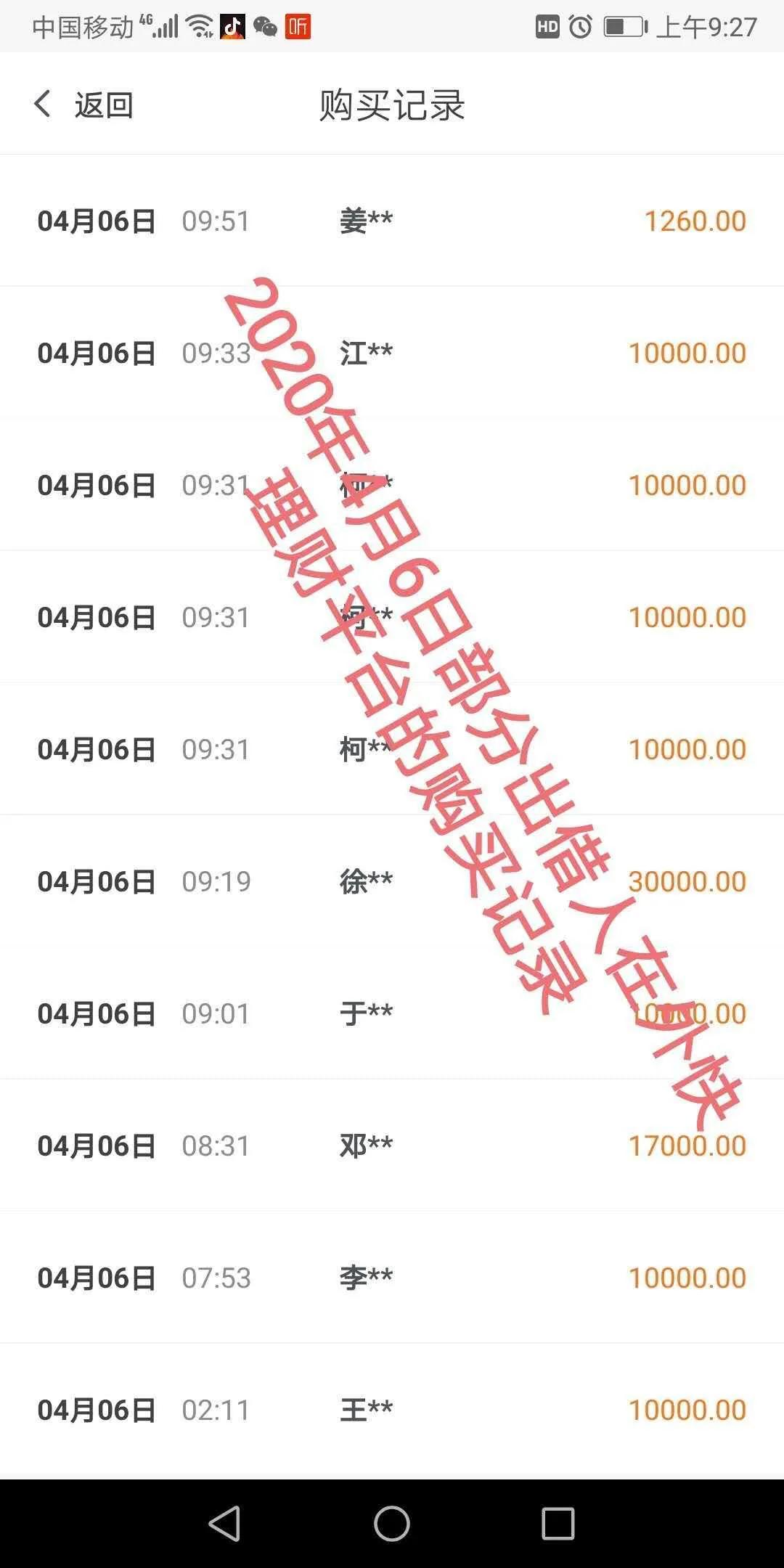Select the 购买记录 title

click(x=392, y=104)
